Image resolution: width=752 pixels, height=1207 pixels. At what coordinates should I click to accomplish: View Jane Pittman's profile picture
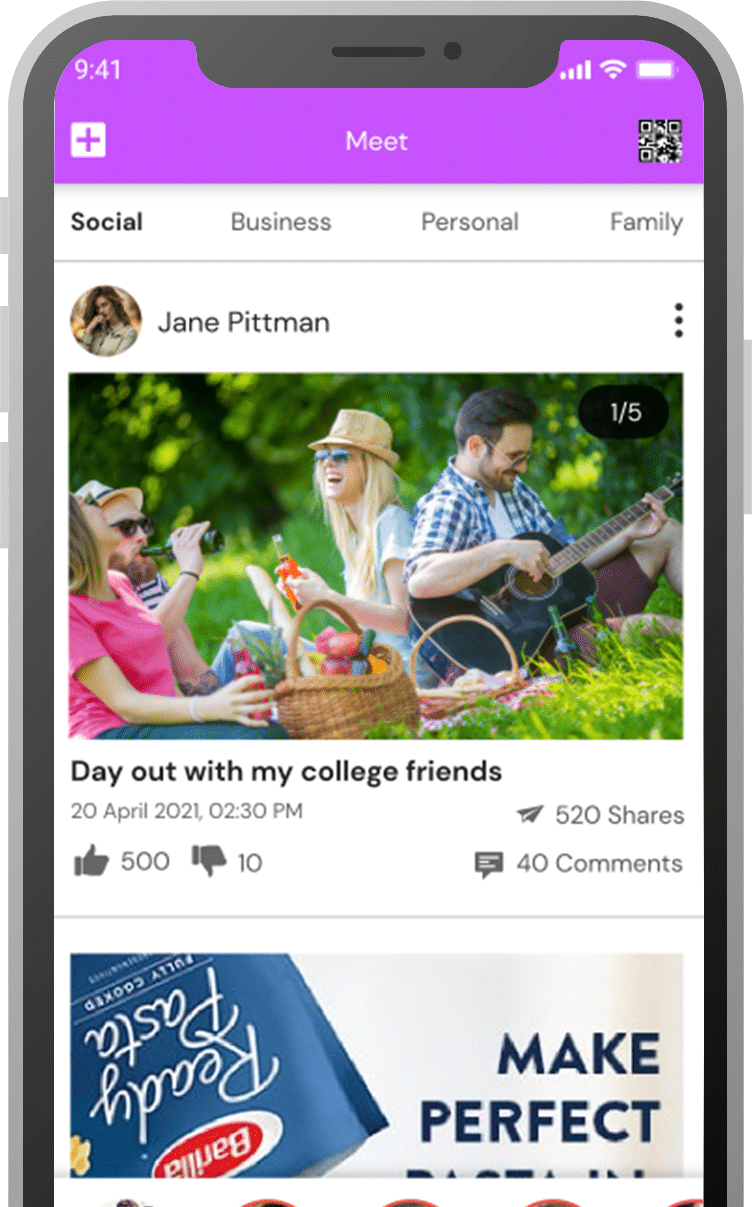click(x=105, y=321)
